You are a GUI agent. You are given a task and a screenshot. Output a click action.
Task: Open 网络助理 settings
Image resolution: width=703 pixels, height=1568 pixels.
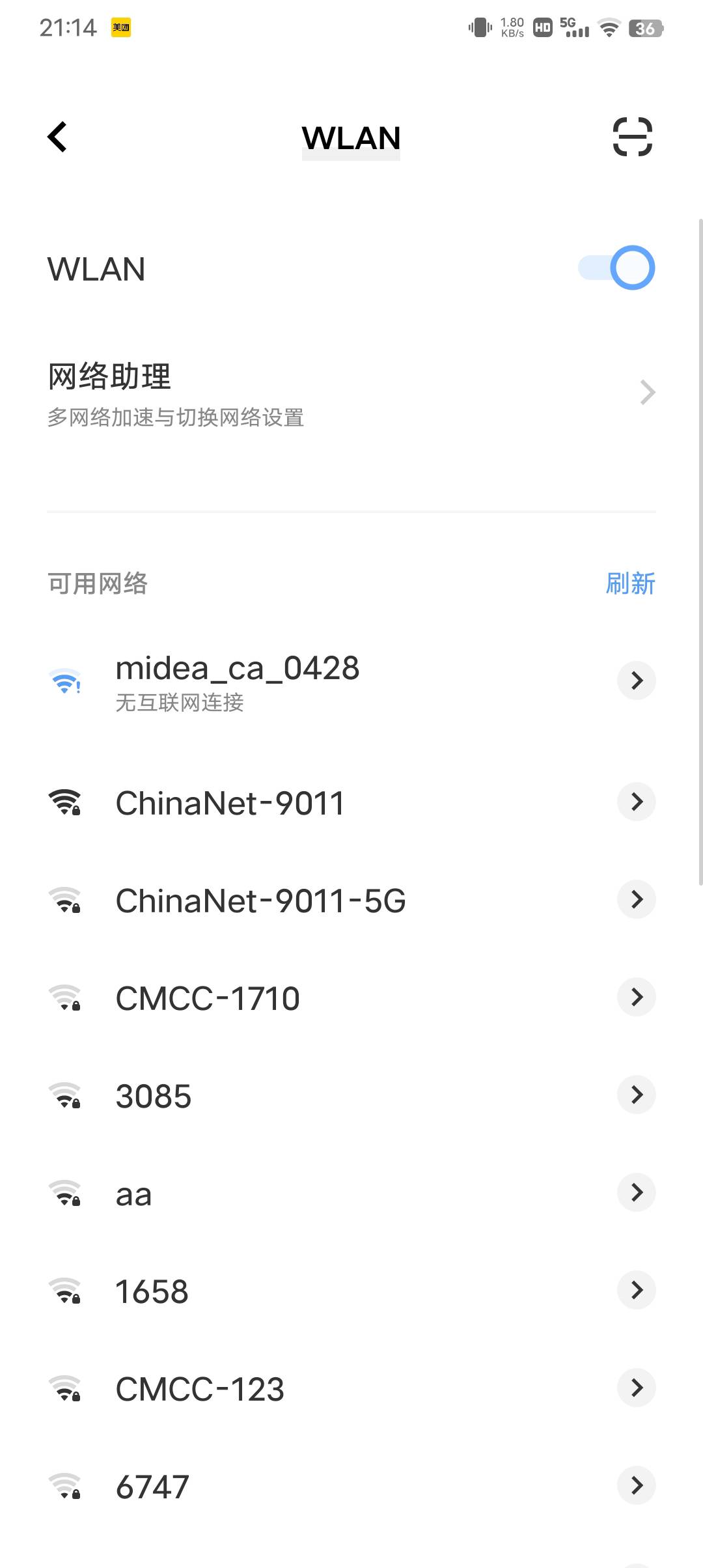tap(351, 393)
